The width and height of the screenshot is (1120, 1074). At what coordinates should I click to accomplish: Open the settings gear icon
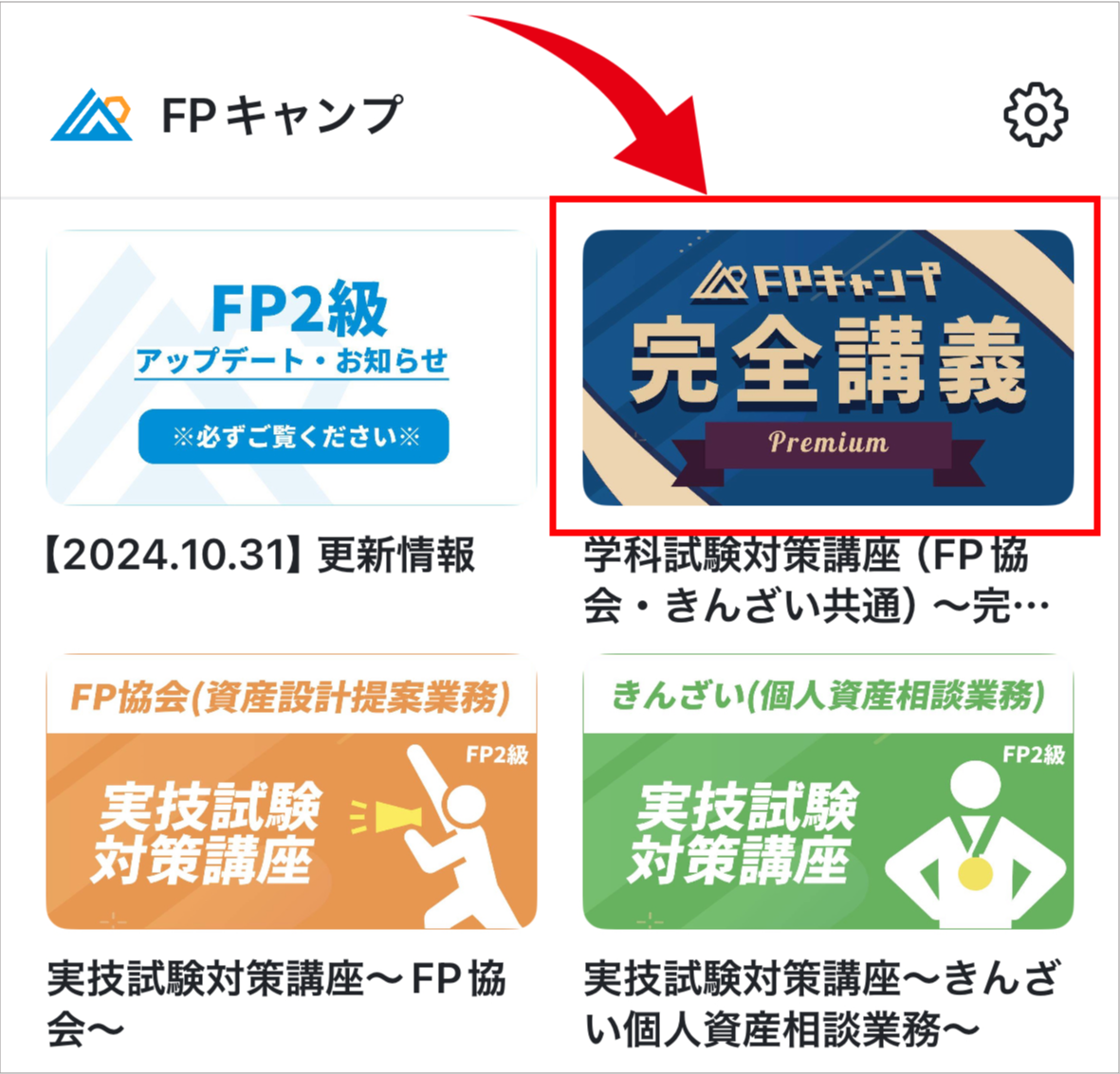1035,115
